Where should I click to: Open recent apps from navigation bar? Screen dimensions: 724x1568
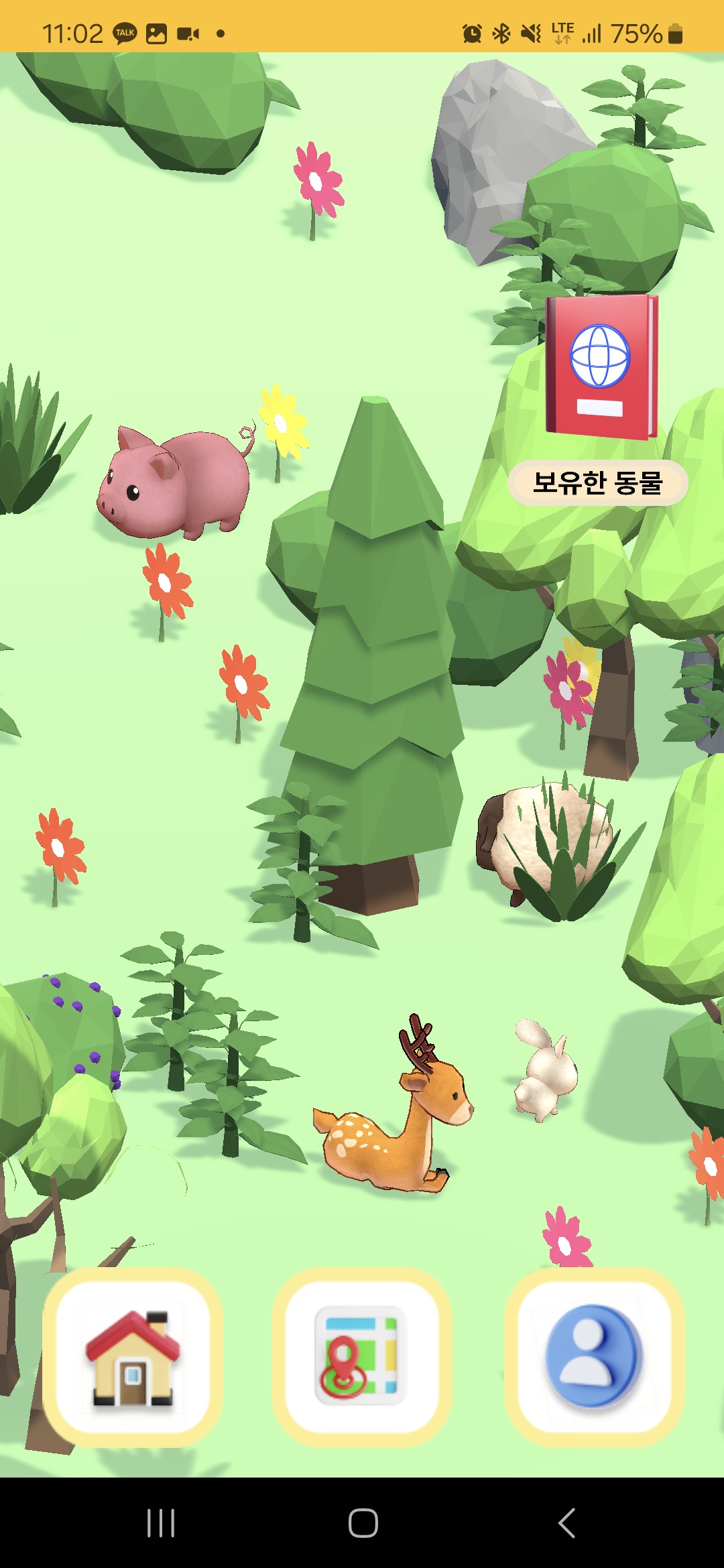pyautogui.click(x=161, y=1522)
